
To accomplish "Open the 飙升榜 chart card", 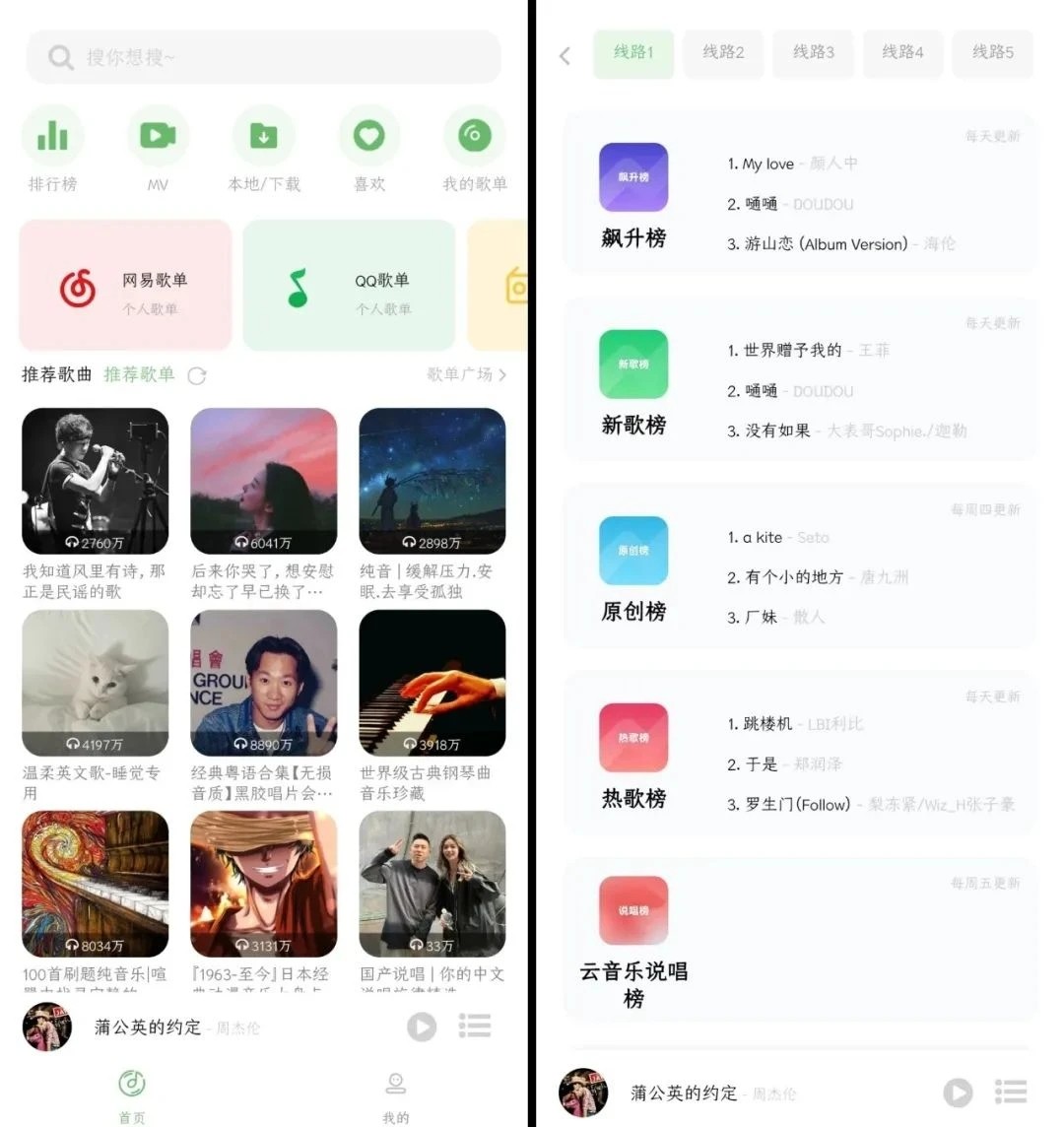I will pyautogui.click(x=800, y=194).
